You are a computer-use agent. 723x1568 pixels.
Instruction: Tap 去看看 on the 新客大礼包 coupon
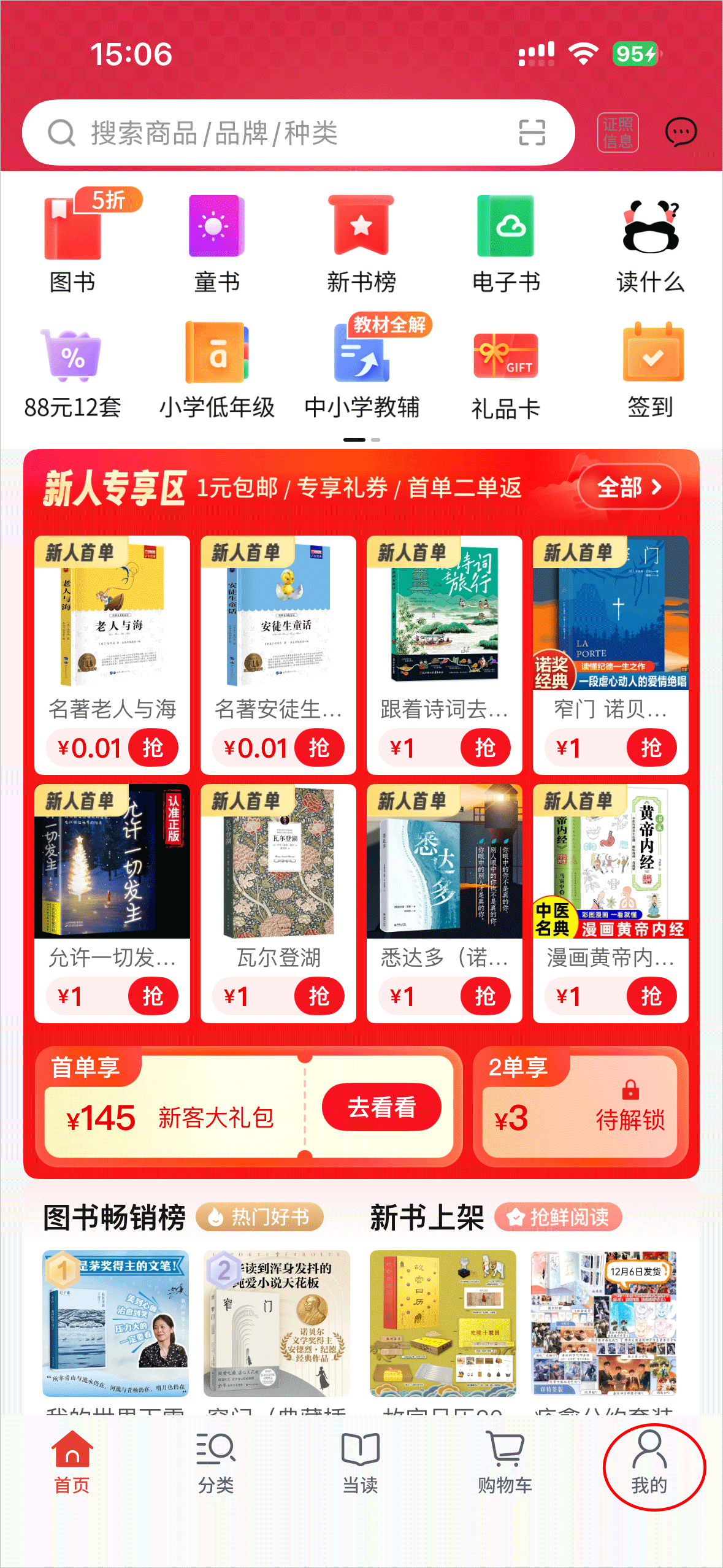381,1107
